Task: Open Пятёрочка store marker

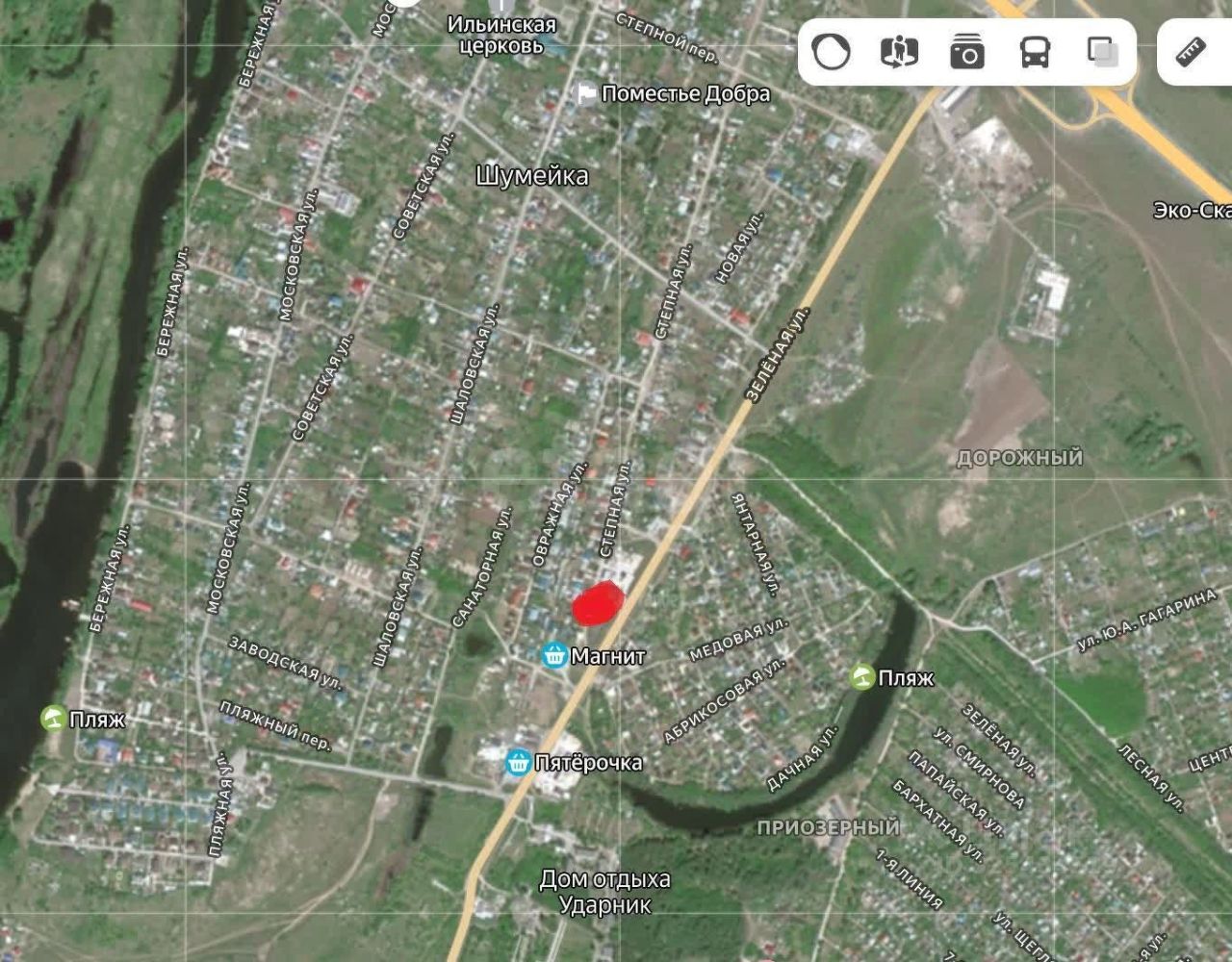Action: click(519, 763)
